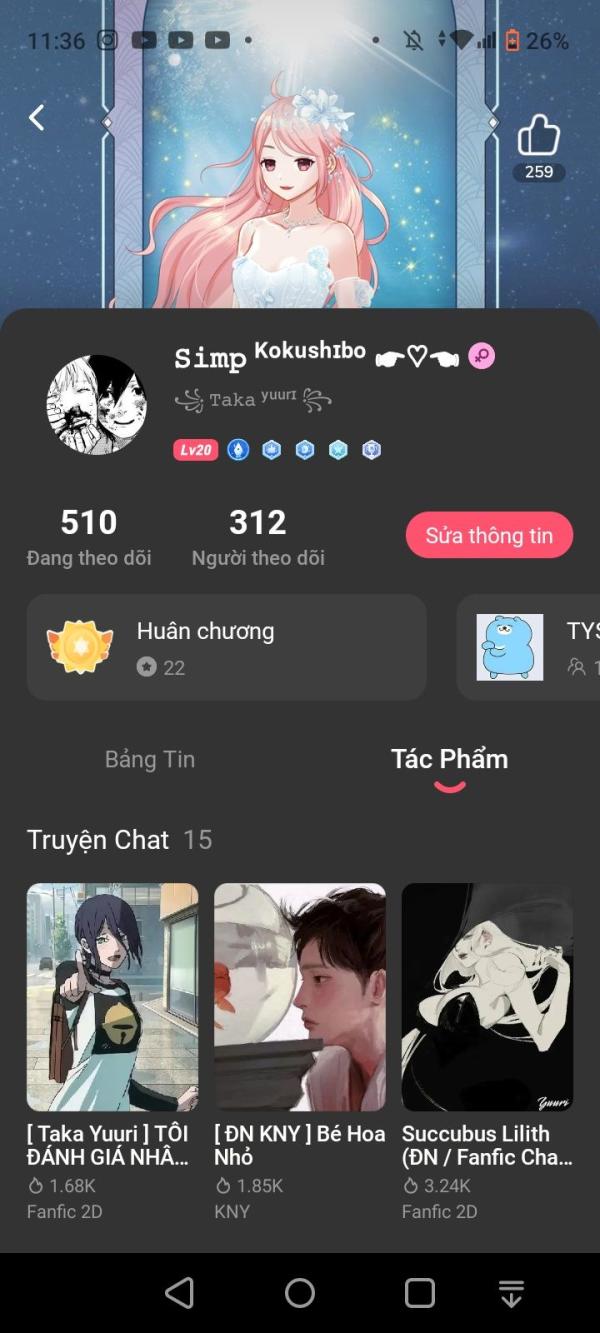View the 312 Người theo dõi list

click(x=258, y=537)
